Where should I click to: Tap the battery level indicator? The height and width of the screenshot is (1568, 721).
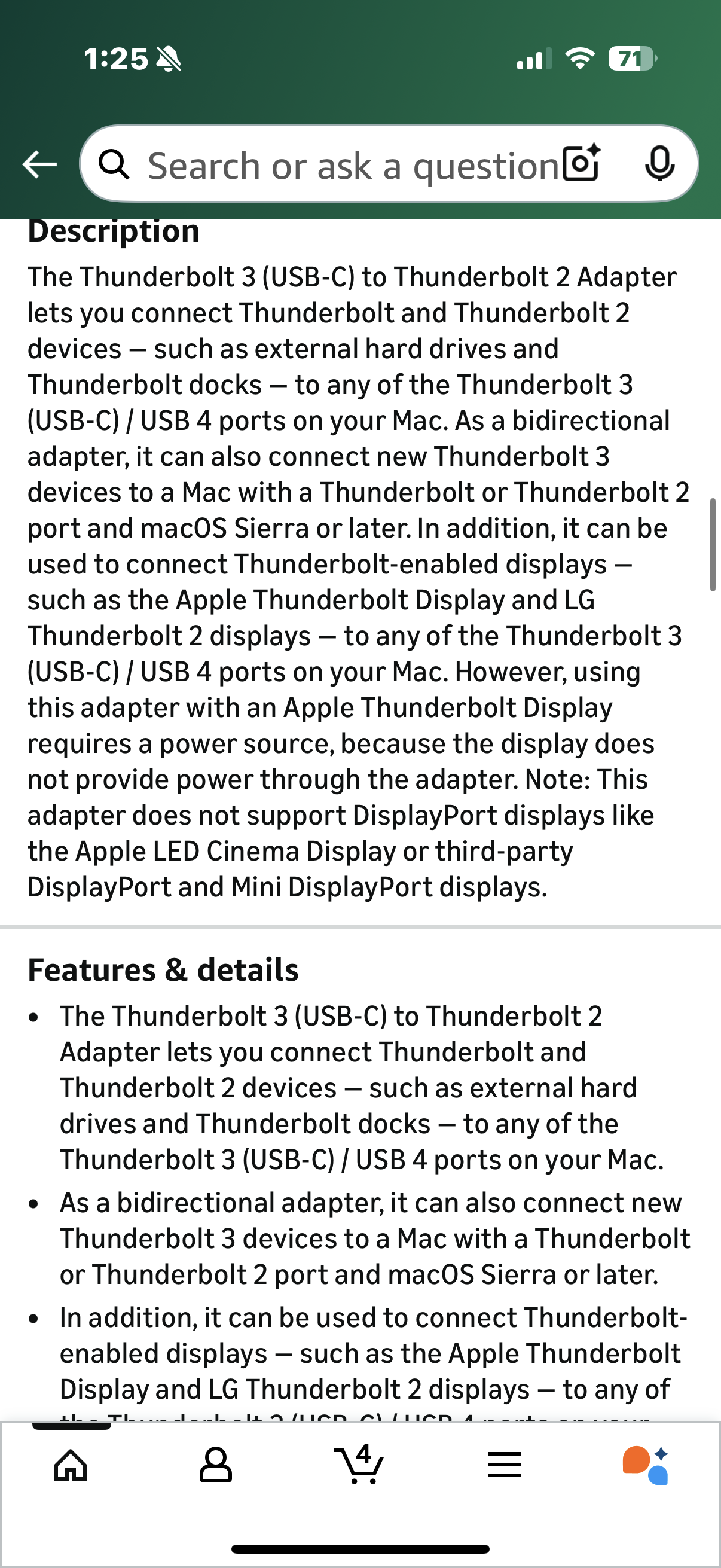[633, 59]
